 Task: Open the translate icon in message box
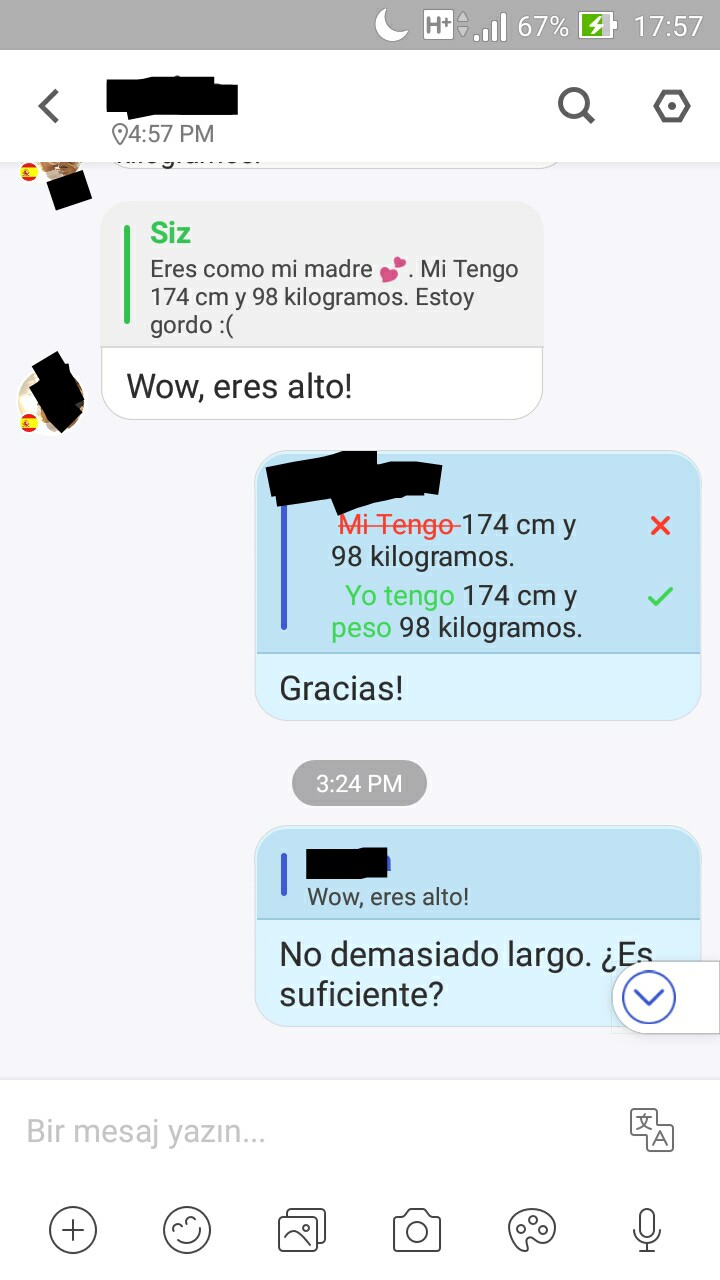click(652, 1130)
